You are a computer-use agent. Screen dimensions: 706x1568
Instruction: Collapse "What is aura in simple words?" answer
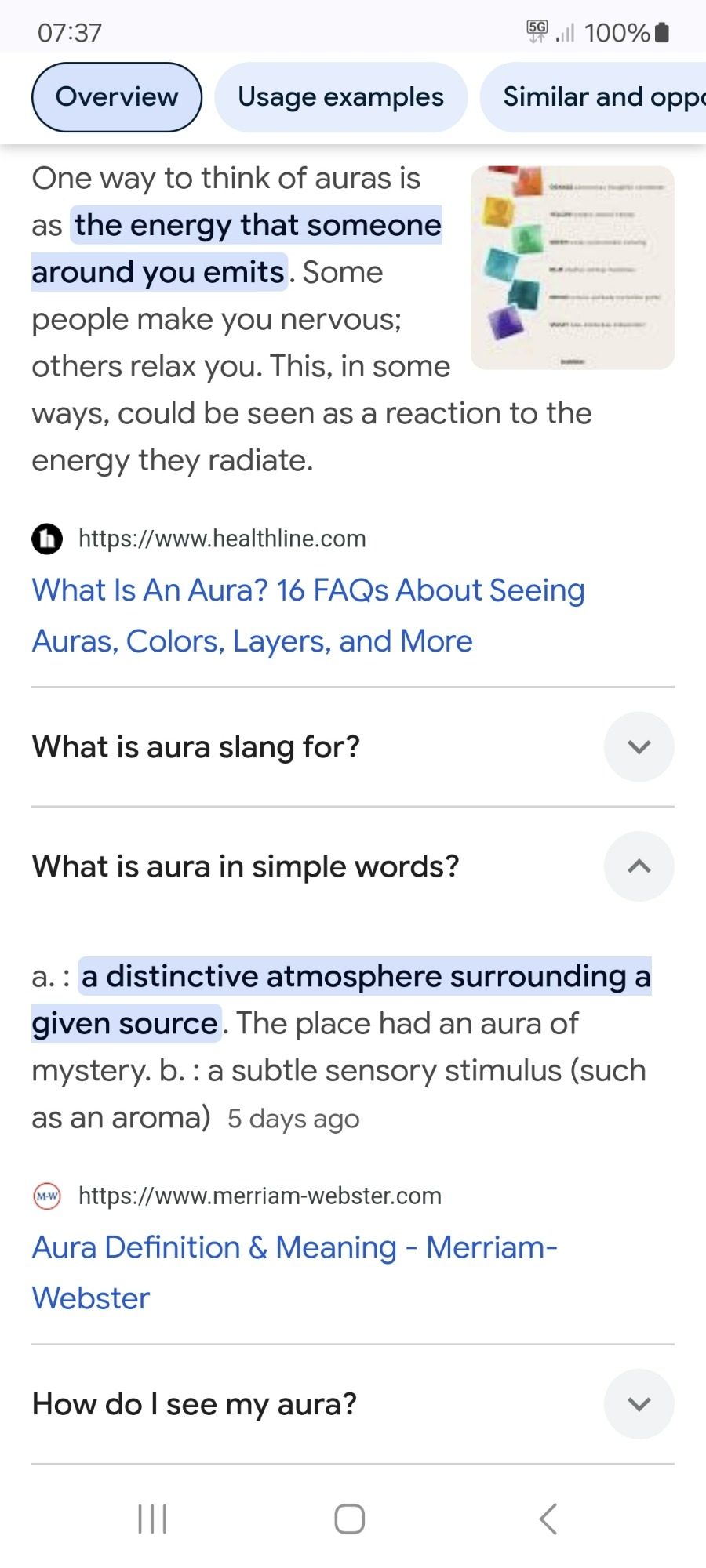pyautogui.click(x=639, y=866)
